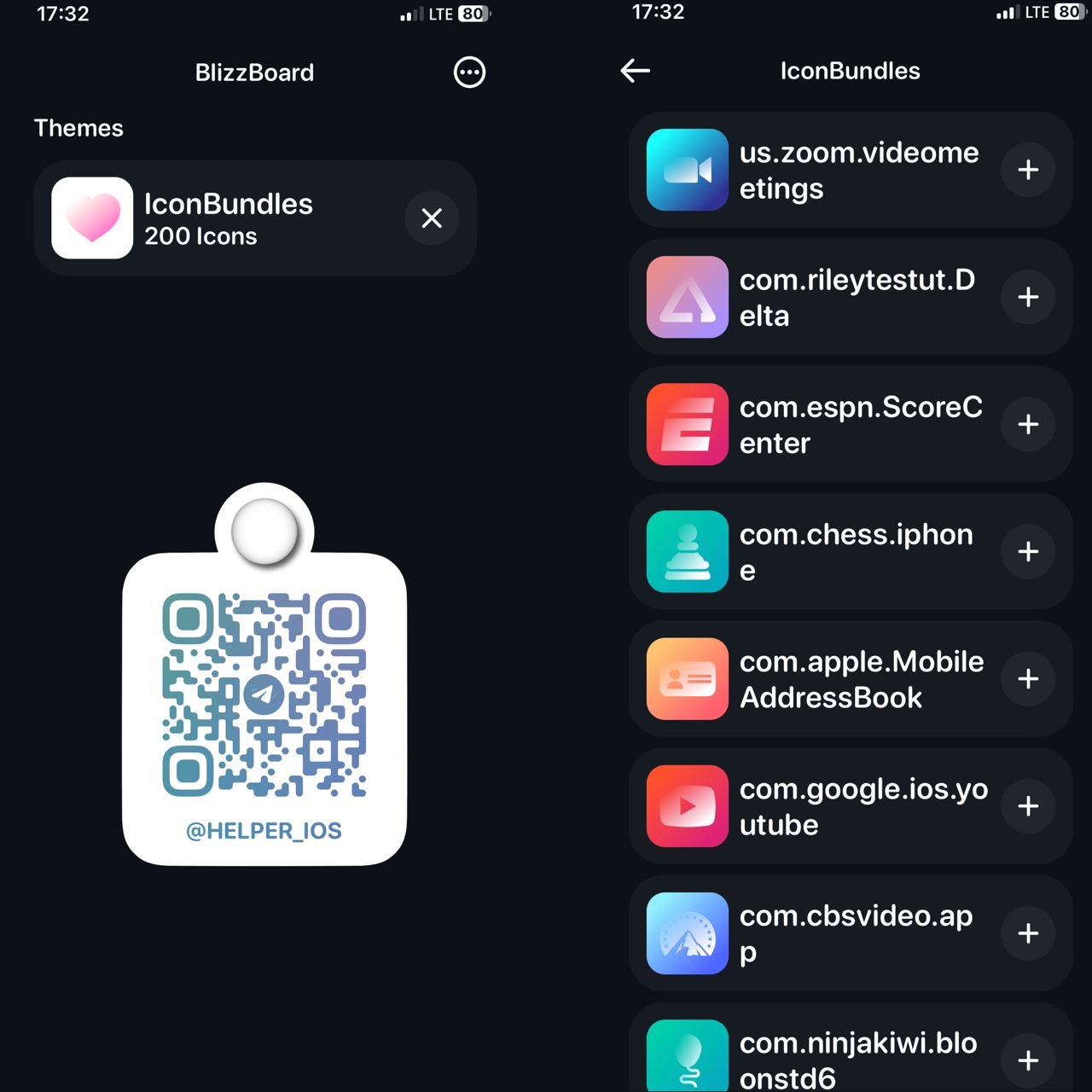Add the com.ninjakiwi.bloonstd6 icon
This screenshot has height=1092, width=1092.
point(1028,1060)
